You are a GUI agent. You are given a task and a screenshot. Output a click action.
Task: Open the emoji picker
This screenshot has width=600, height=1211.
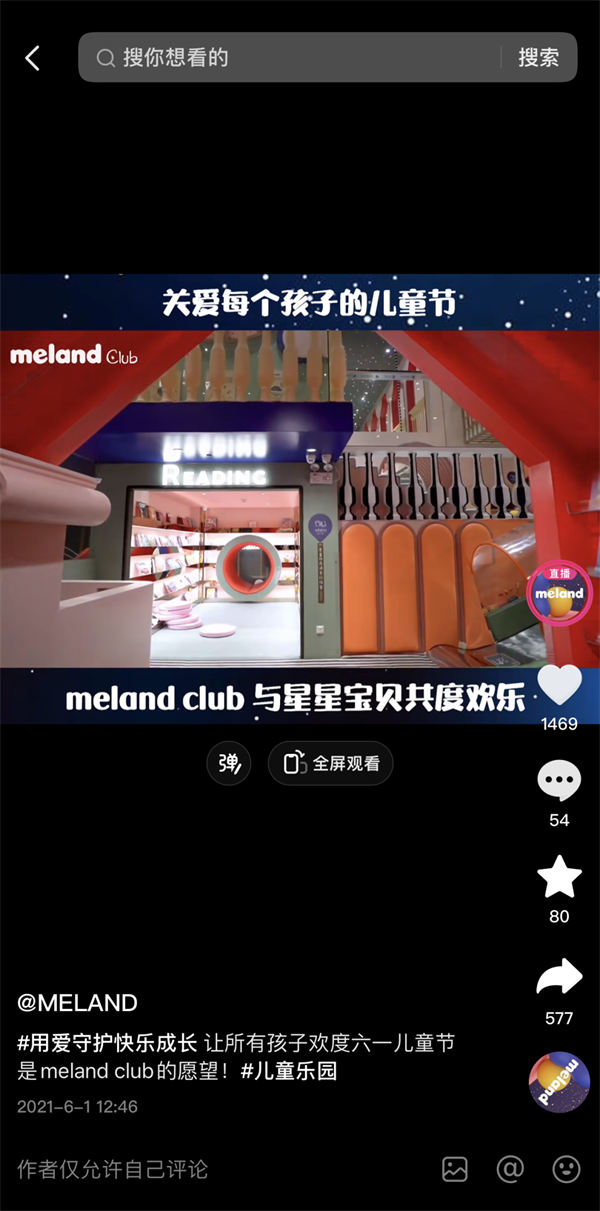click(x=566, y=1168)
